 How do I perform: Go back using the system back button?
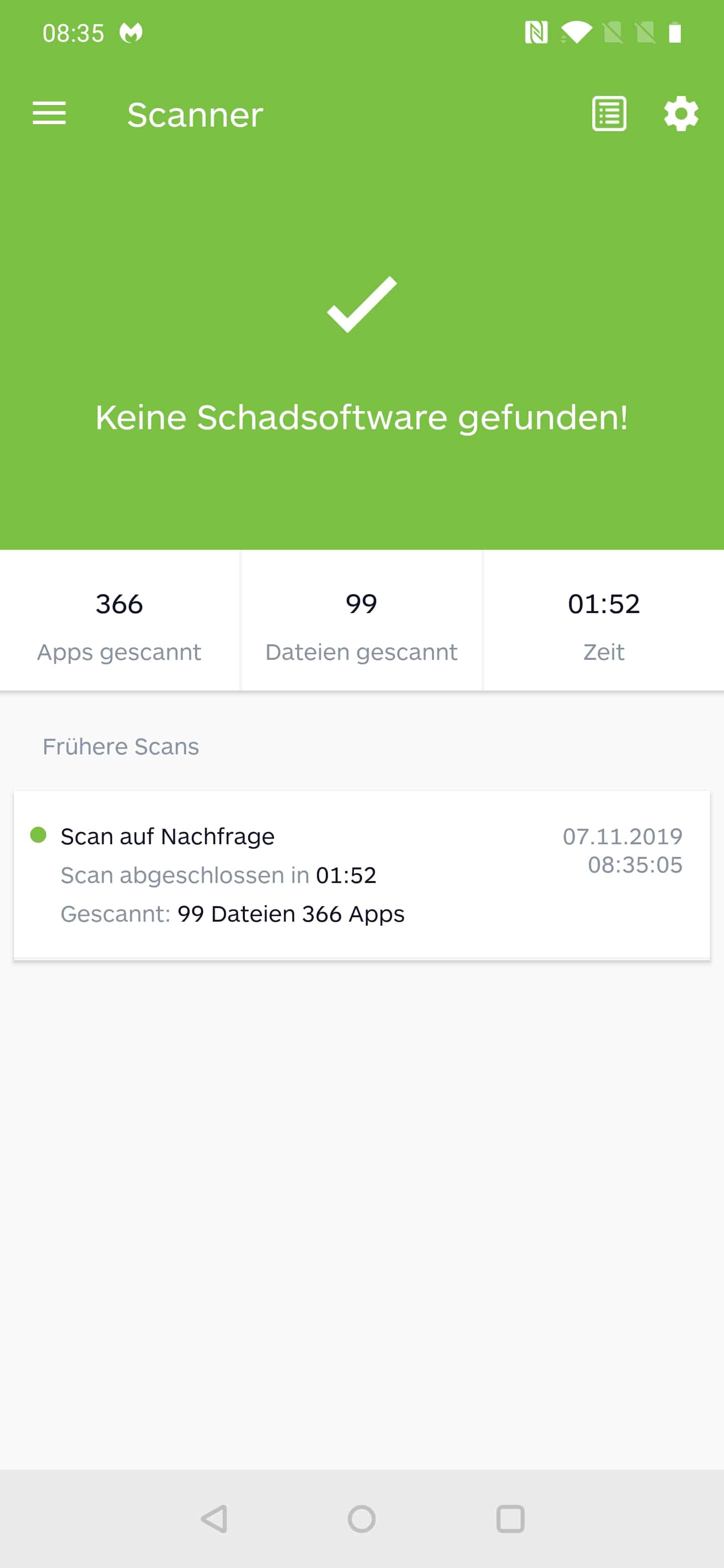(214, 1519)
